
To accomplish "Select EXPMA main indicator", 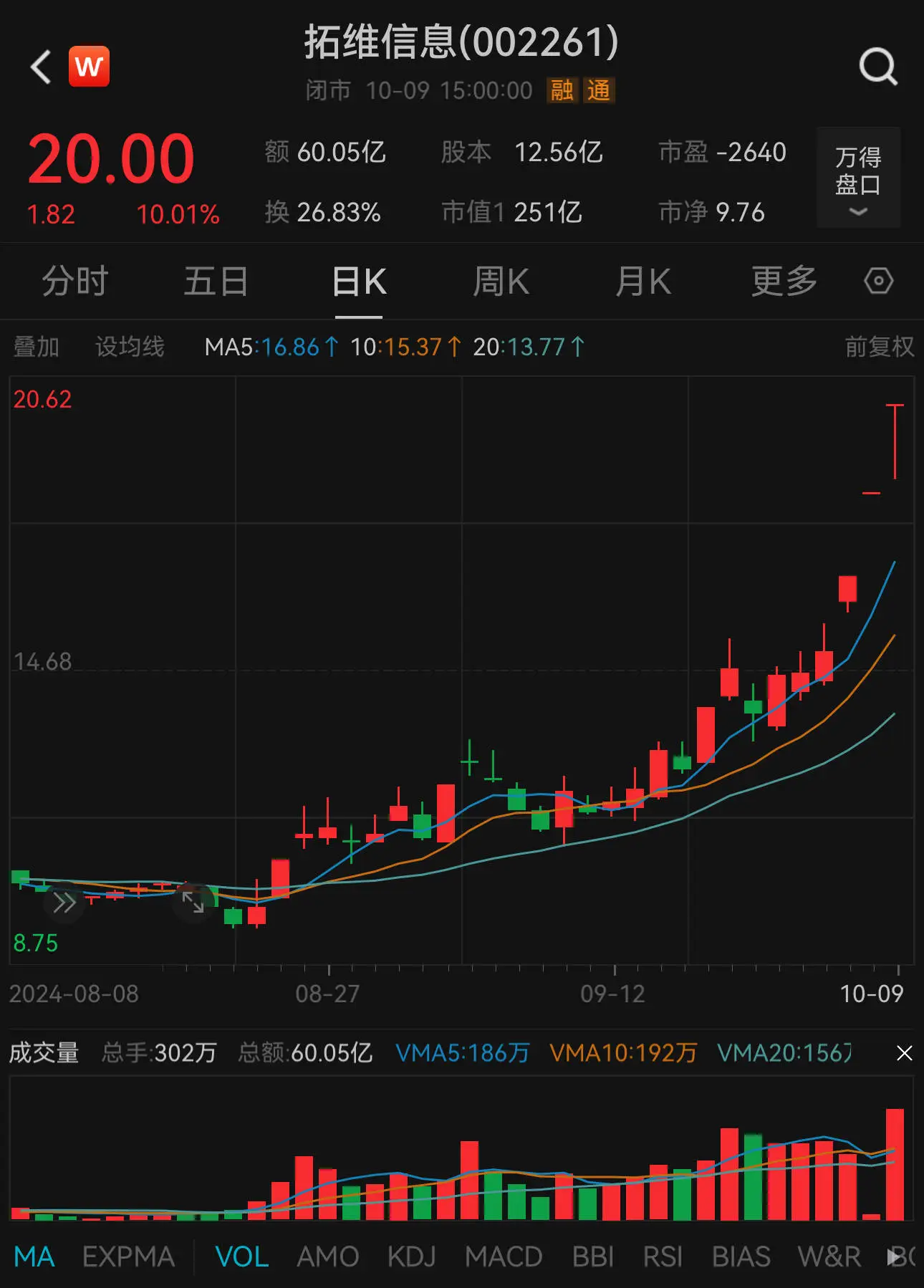I will [x=128, y=1256].
